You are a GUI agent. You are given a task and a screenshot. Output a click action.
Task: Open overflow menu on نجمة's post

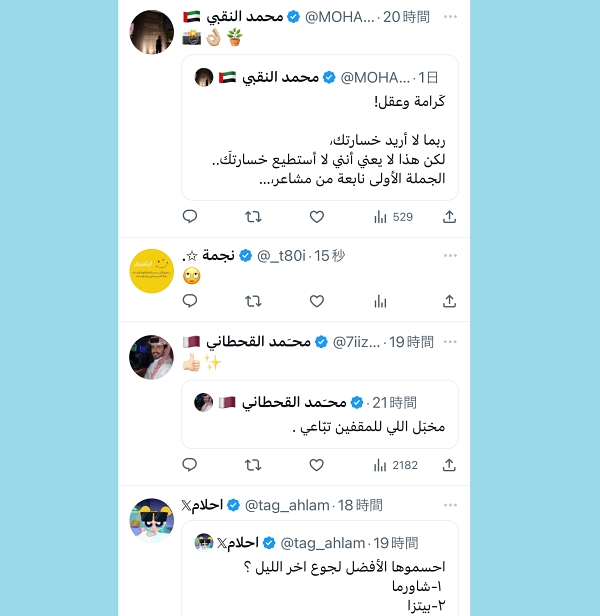451,256
